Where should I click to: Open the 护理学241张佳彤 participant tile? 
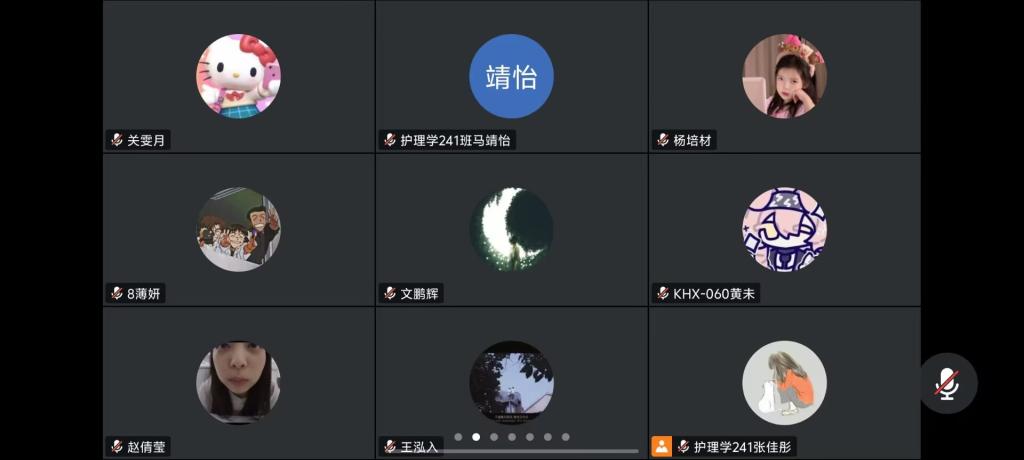784,382
